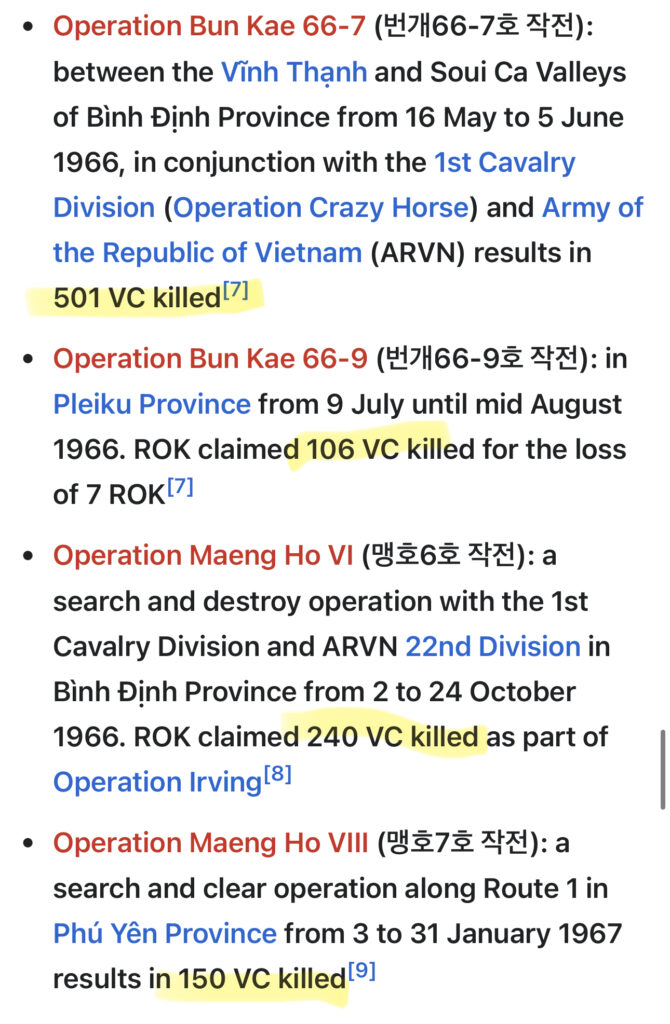This screenshot has width=670, height=1024.
Task: Open the Operation Bun Kae 66-7 link
Action: tap(209, 26)
